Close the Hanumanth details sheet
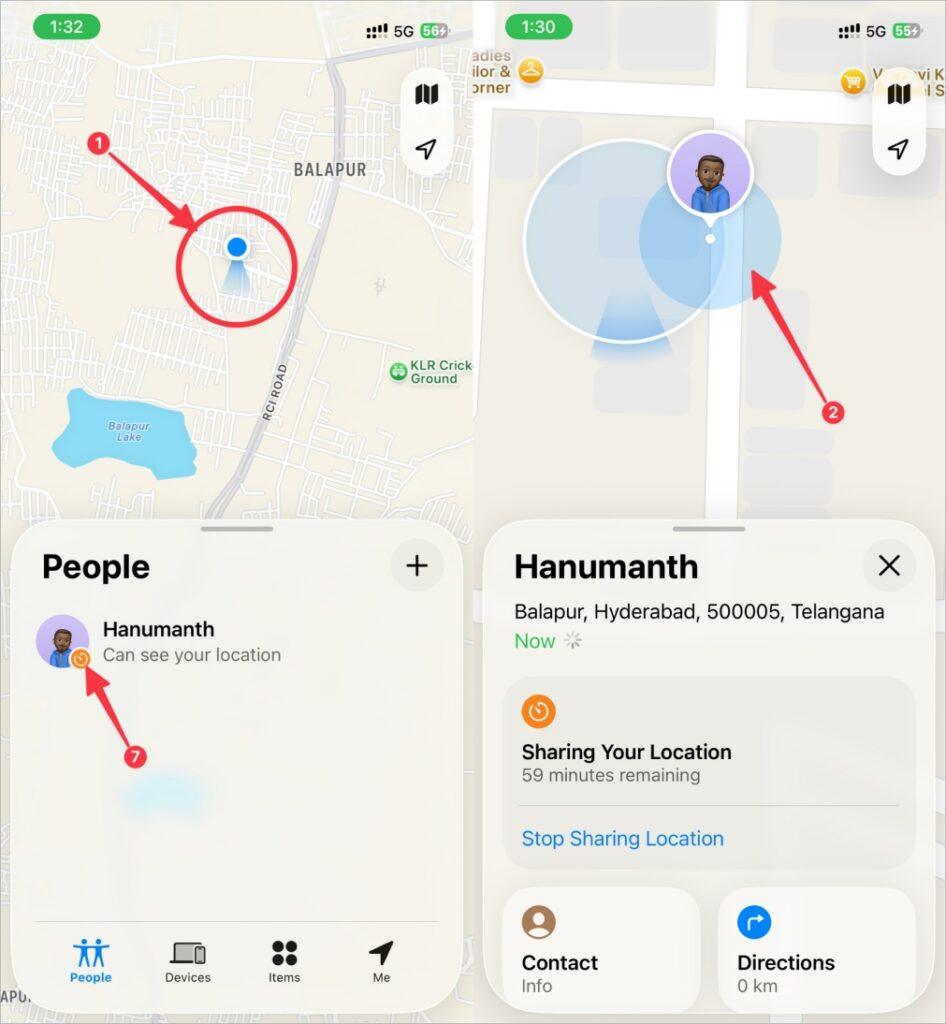The height and width of the screenshot is (1024, 946). coord(888,566)
